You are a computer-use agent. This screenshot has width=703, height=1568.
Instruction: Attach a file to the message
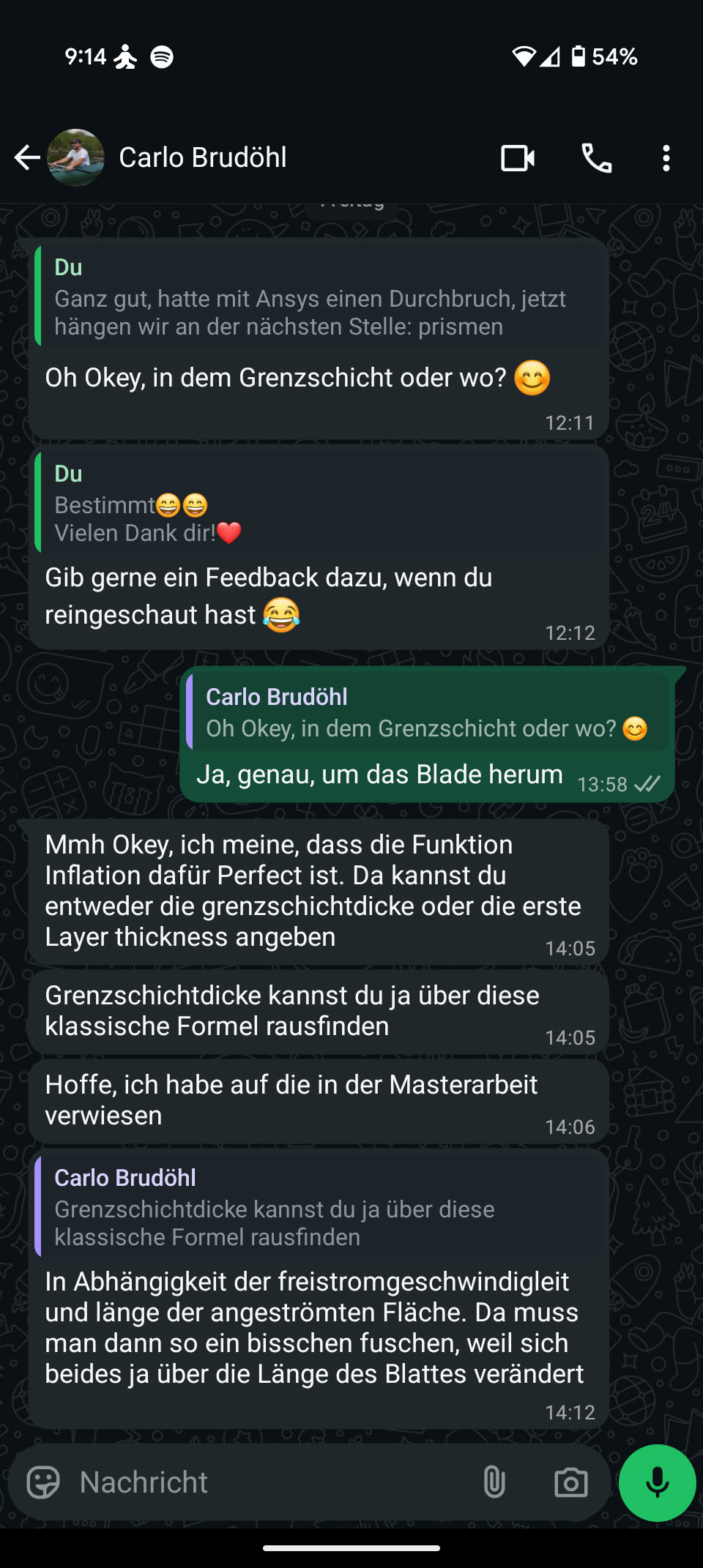coord(494,1482)
